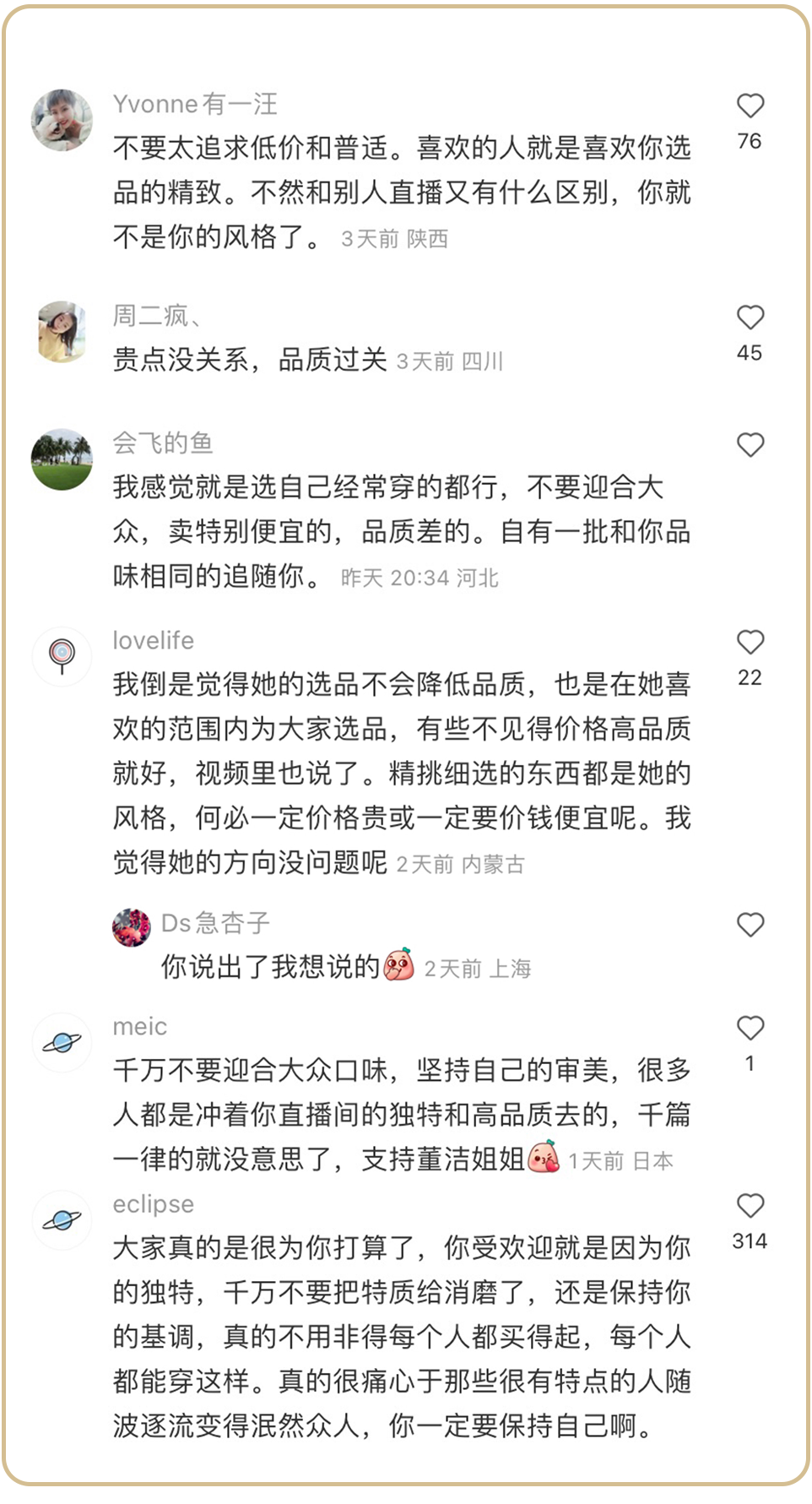Image resolution: width=812 pixels, height=1504 pixels.
Task: Open eclipse's profile avatar
Action: click(x=62, y=1220)
